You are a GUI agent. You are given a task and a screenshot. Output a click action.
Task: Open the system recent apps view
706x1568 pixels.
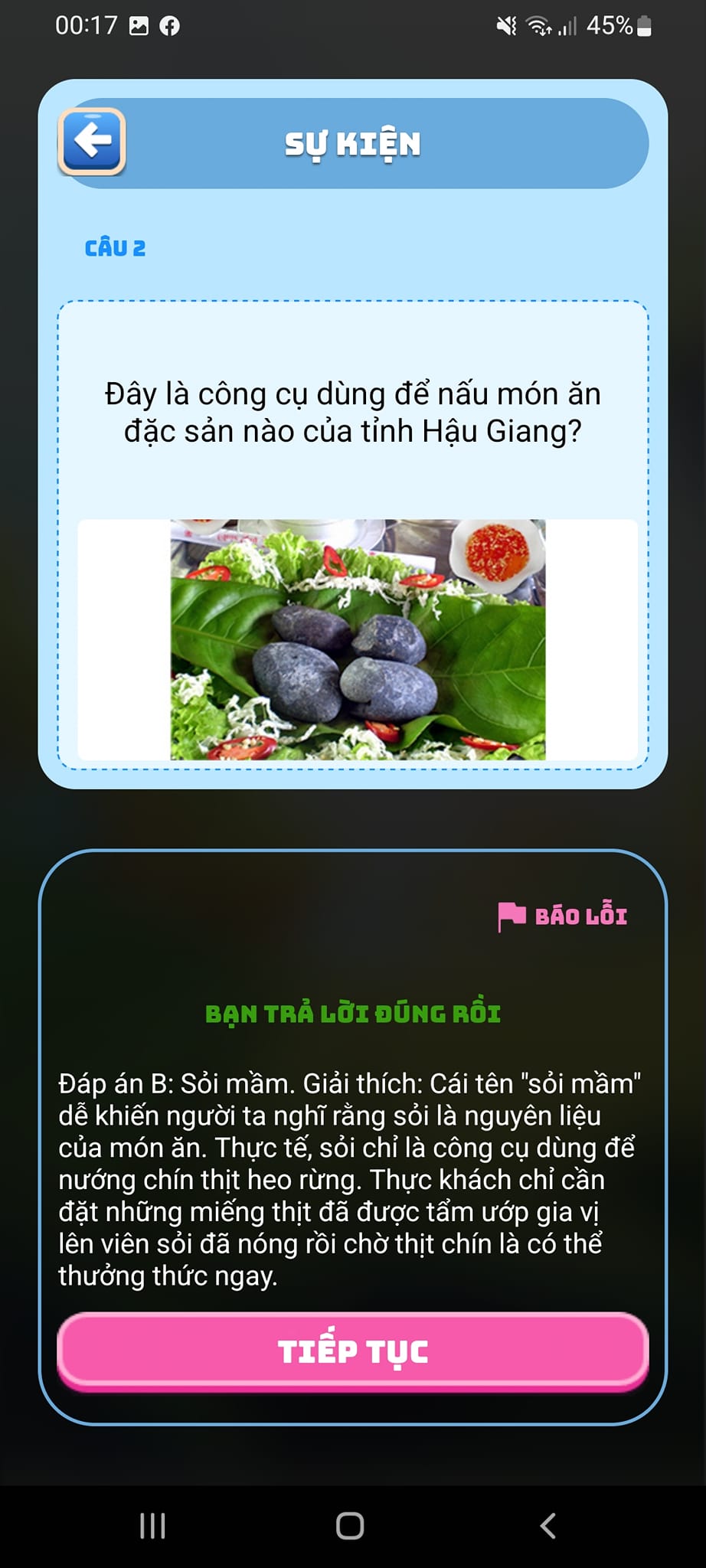click(152, 1526)
